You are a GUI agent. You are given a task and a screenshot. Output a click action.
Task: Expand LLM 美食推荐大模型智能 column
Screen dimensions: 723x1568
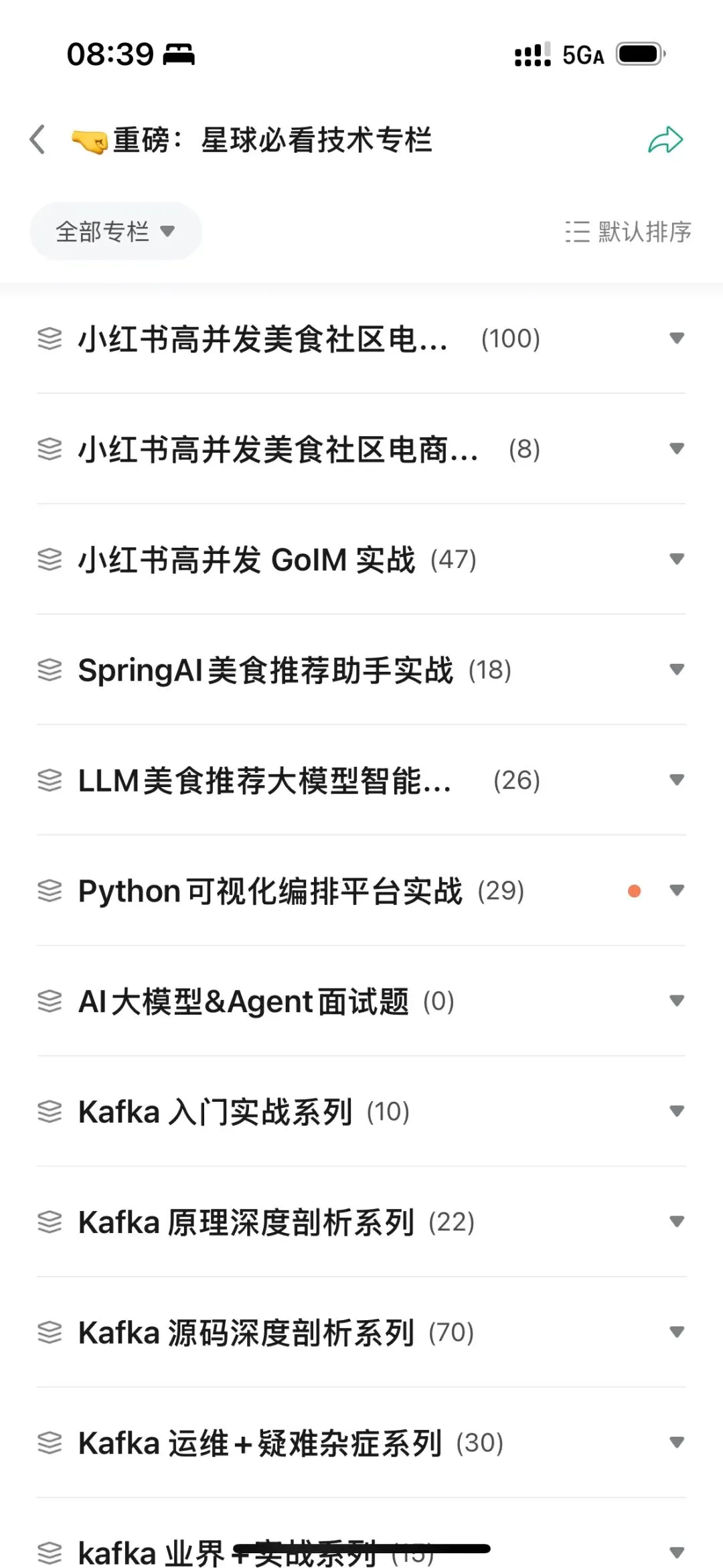[677, 780]
